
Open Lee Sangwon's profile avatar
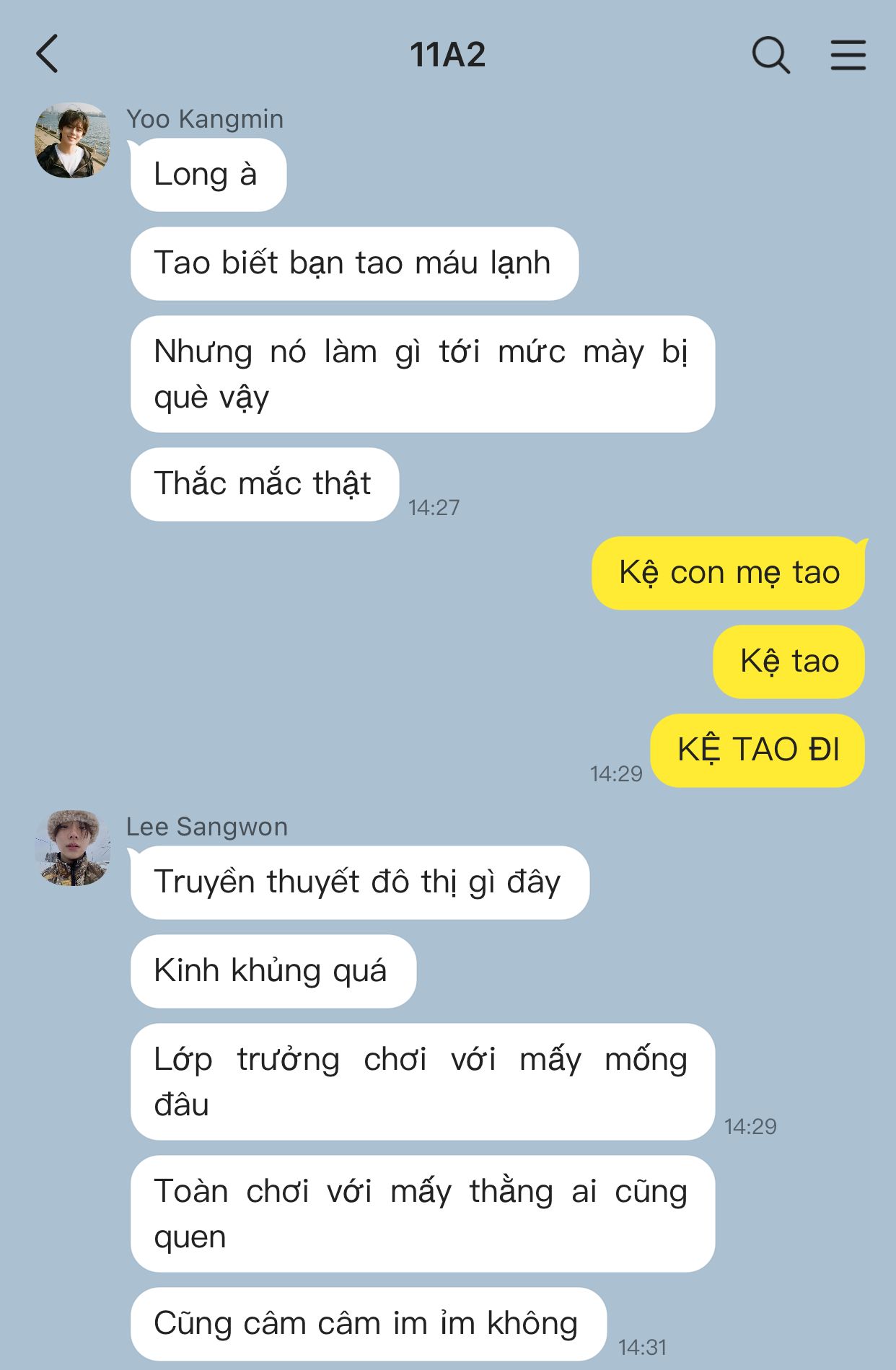72,848
